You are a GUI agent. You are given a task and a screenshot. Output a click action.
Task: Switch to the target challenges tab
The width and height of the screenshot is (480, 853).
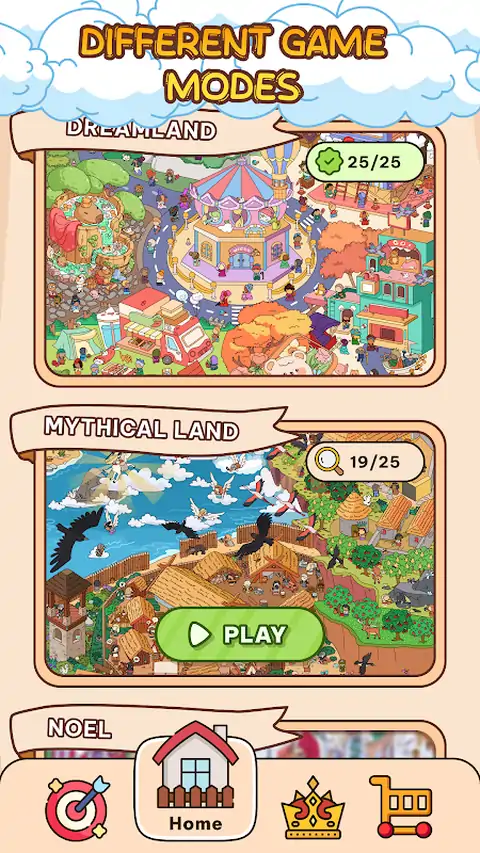point(77,807)
